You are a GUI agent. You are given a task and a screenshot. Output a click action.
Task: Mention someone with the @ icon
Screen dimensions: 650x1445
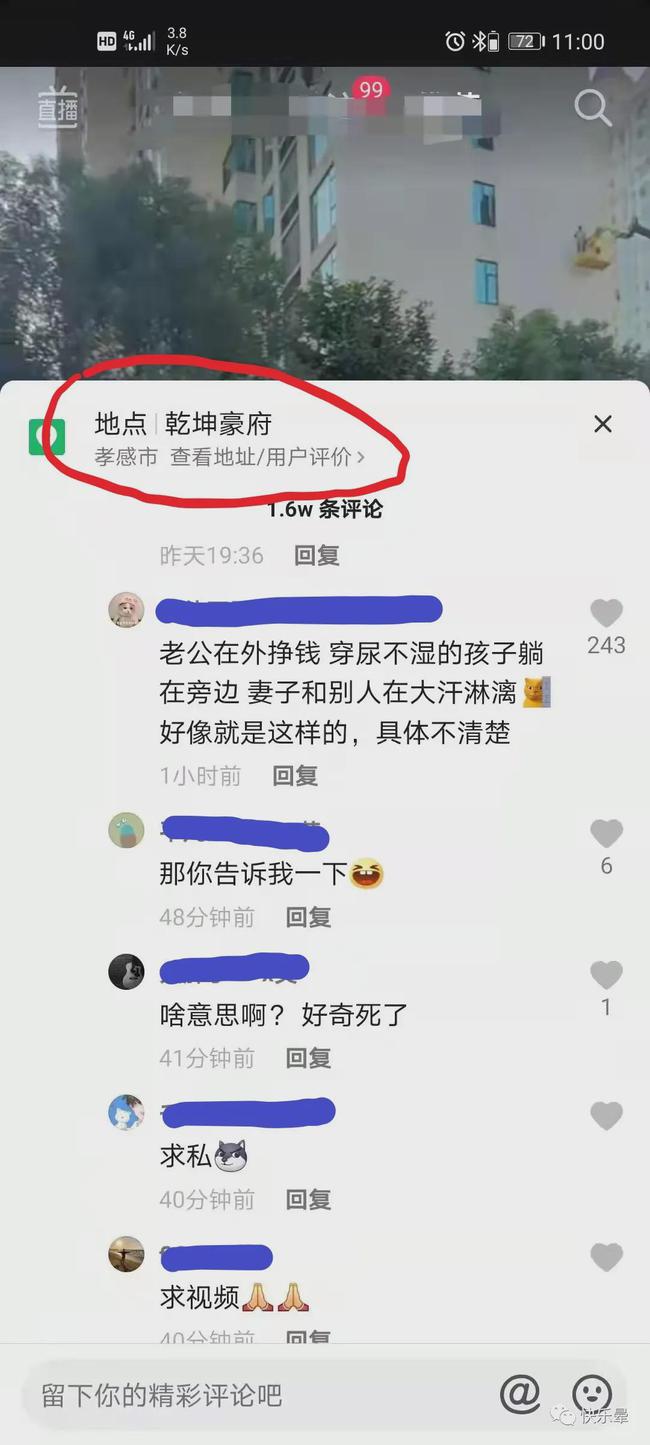(x=520, y=1393)
